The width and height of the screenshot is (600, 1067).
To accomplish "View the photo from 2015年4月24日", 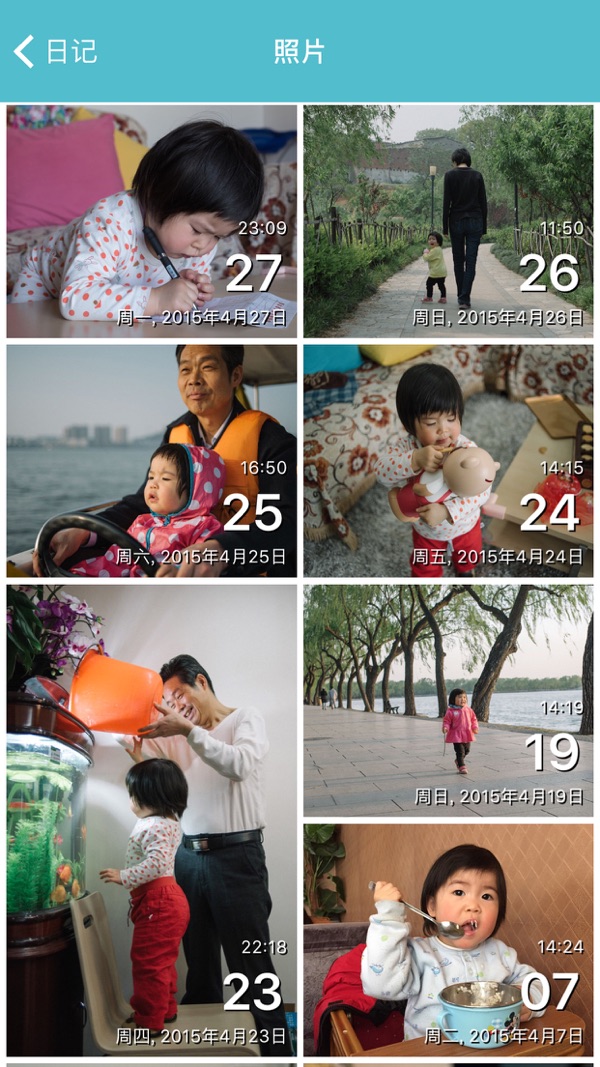I will click(x=448, y=461).
